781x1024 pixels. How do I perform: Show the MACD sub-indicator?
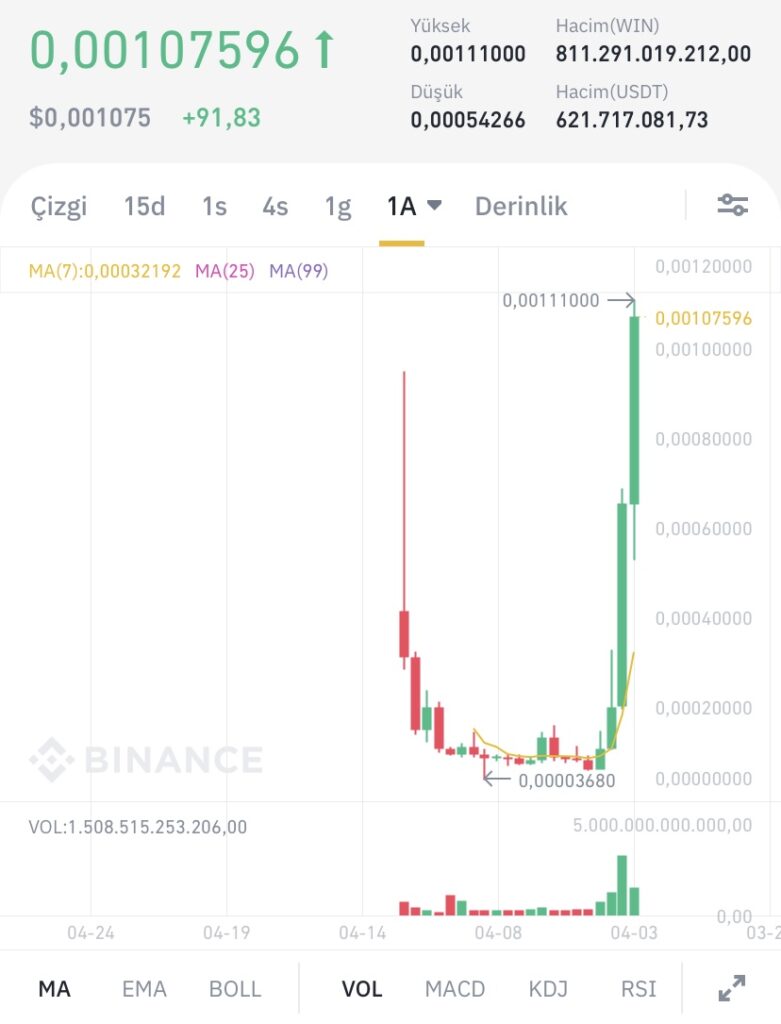[455, 989]
